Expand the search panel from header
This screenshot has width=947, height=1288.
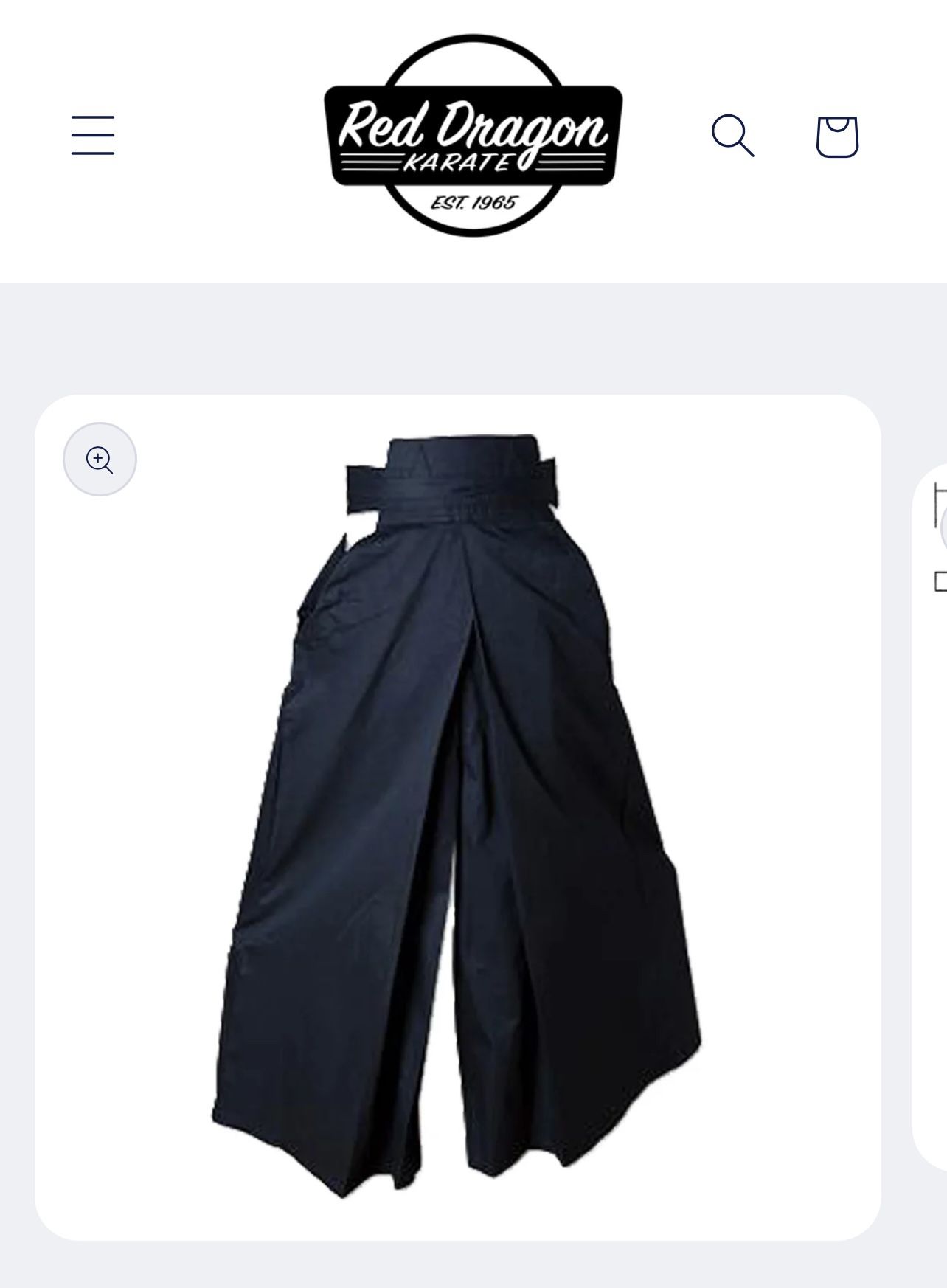pos(732,134)
